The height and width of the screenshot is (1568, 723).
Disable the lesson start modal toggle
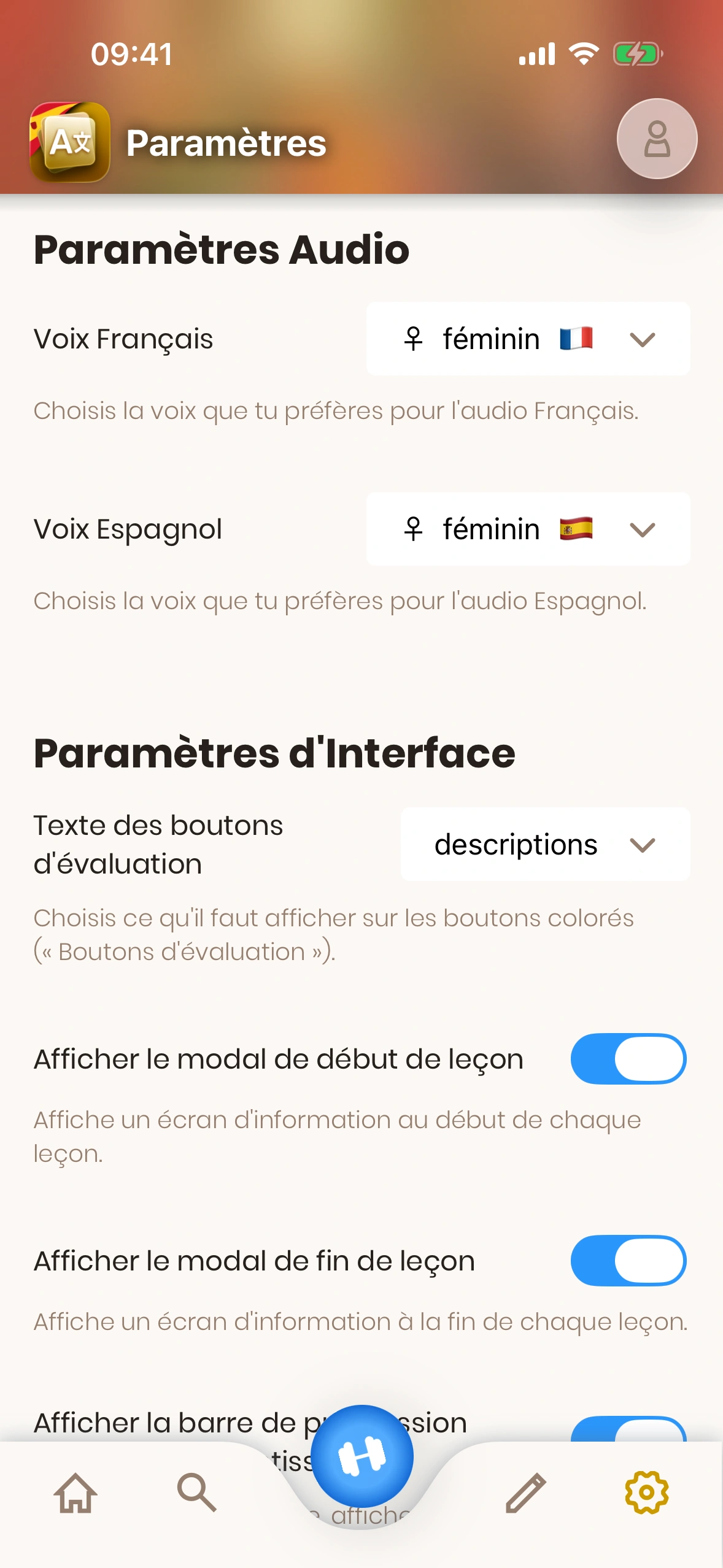point(628,1059)
